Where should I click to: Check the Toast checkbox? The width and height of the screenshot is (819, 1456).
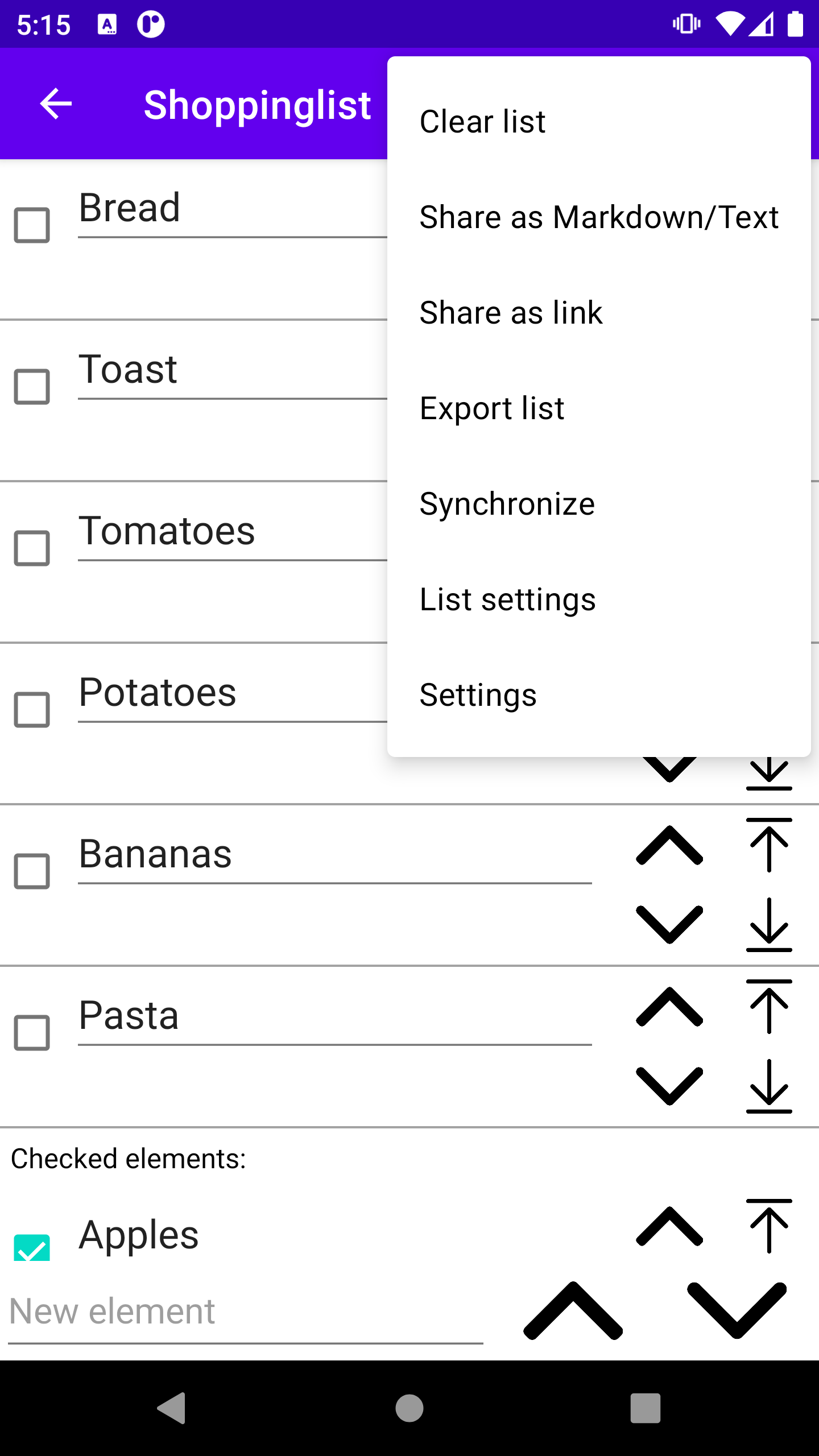coord(32,387)
